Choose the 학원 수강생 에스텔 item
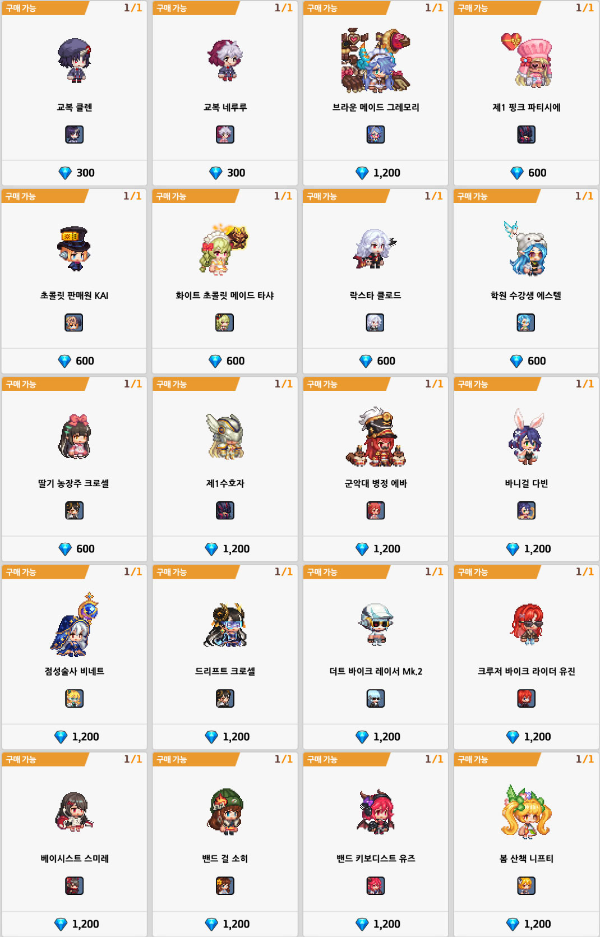The height and width of the screenshot is (937, 600). point(526,278)
